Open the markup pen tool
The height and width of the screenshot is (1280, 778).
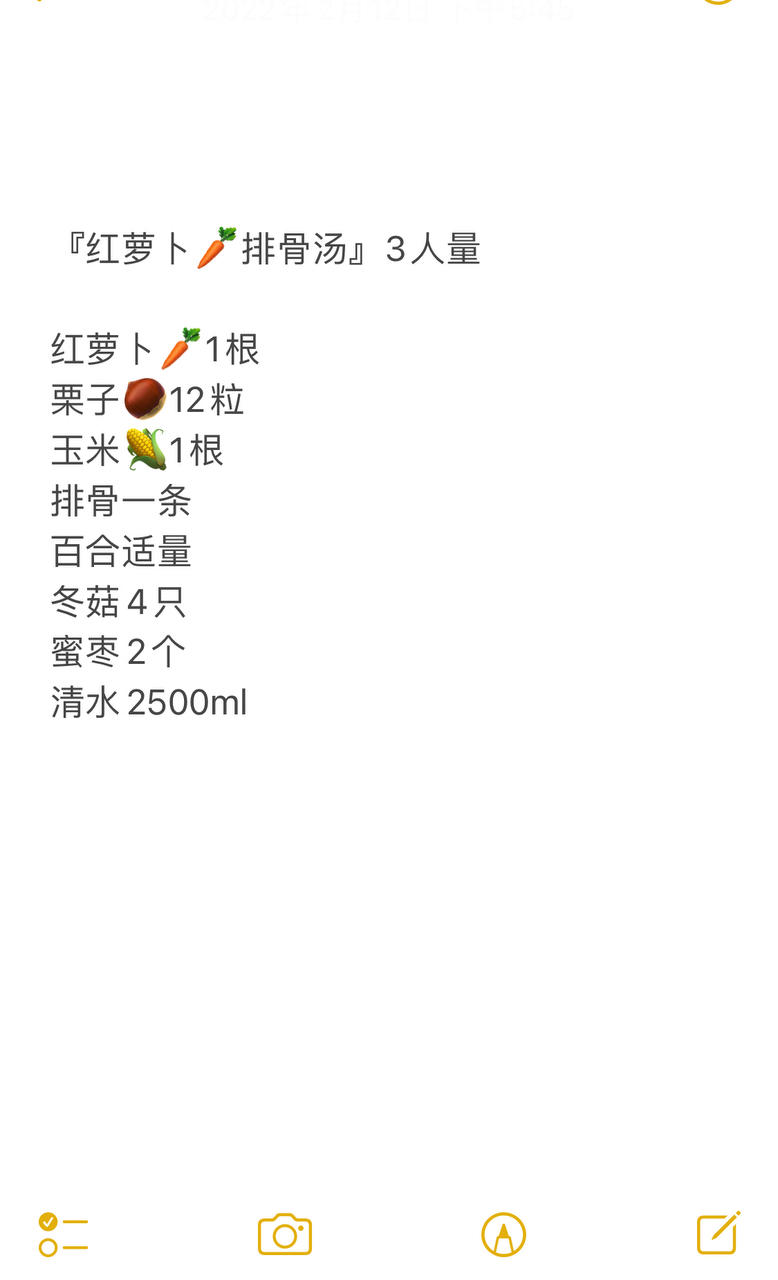[503, 1234]
